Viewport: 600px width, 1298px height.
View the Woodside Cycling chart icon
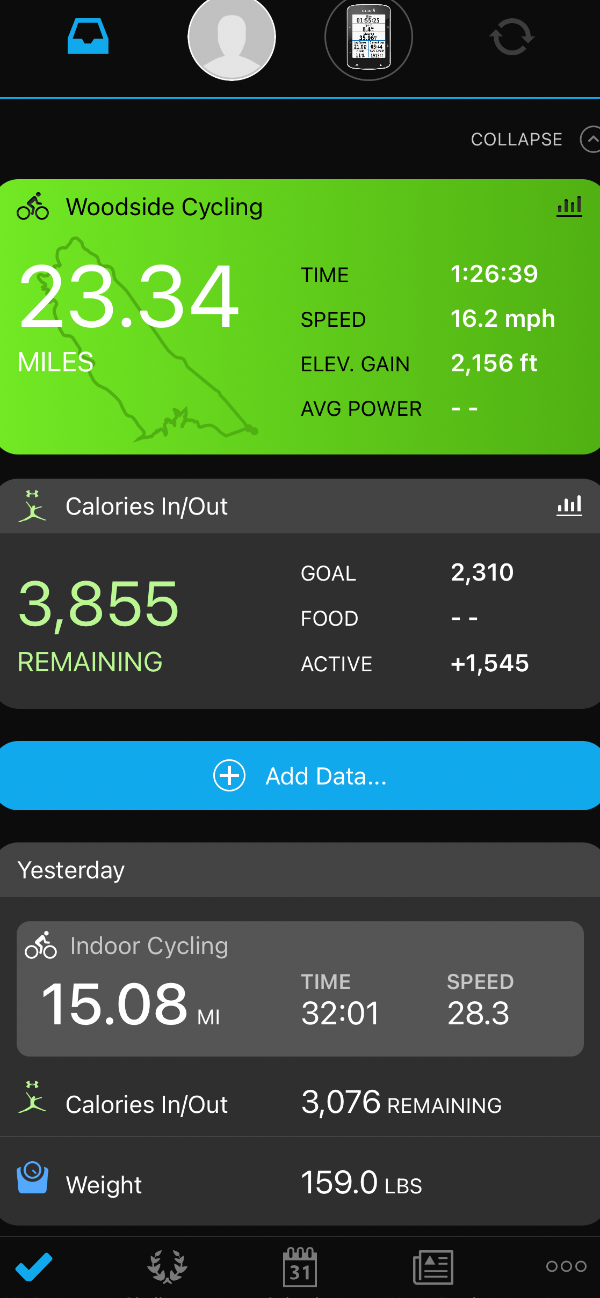click(x=569, y=207)
